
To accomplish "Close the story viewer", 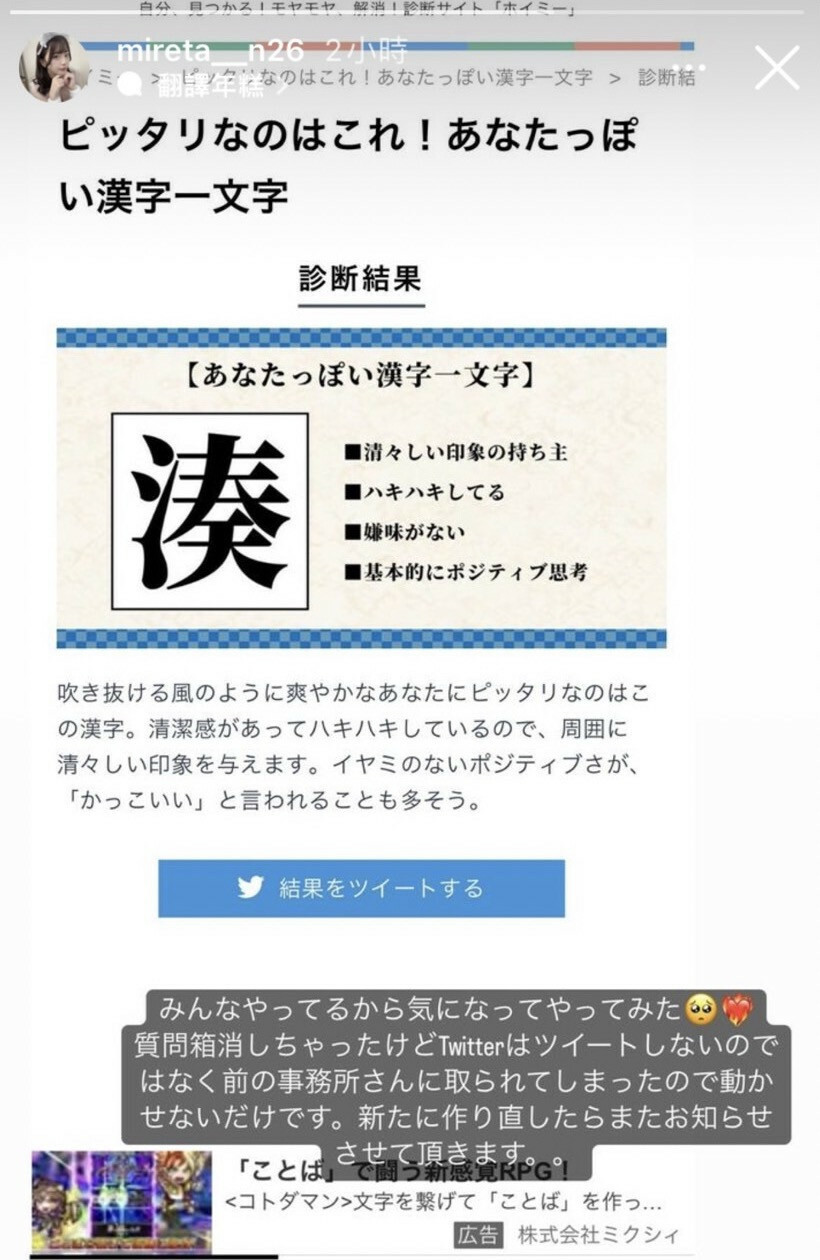I will pyautogui.click(x=776, y=69).
